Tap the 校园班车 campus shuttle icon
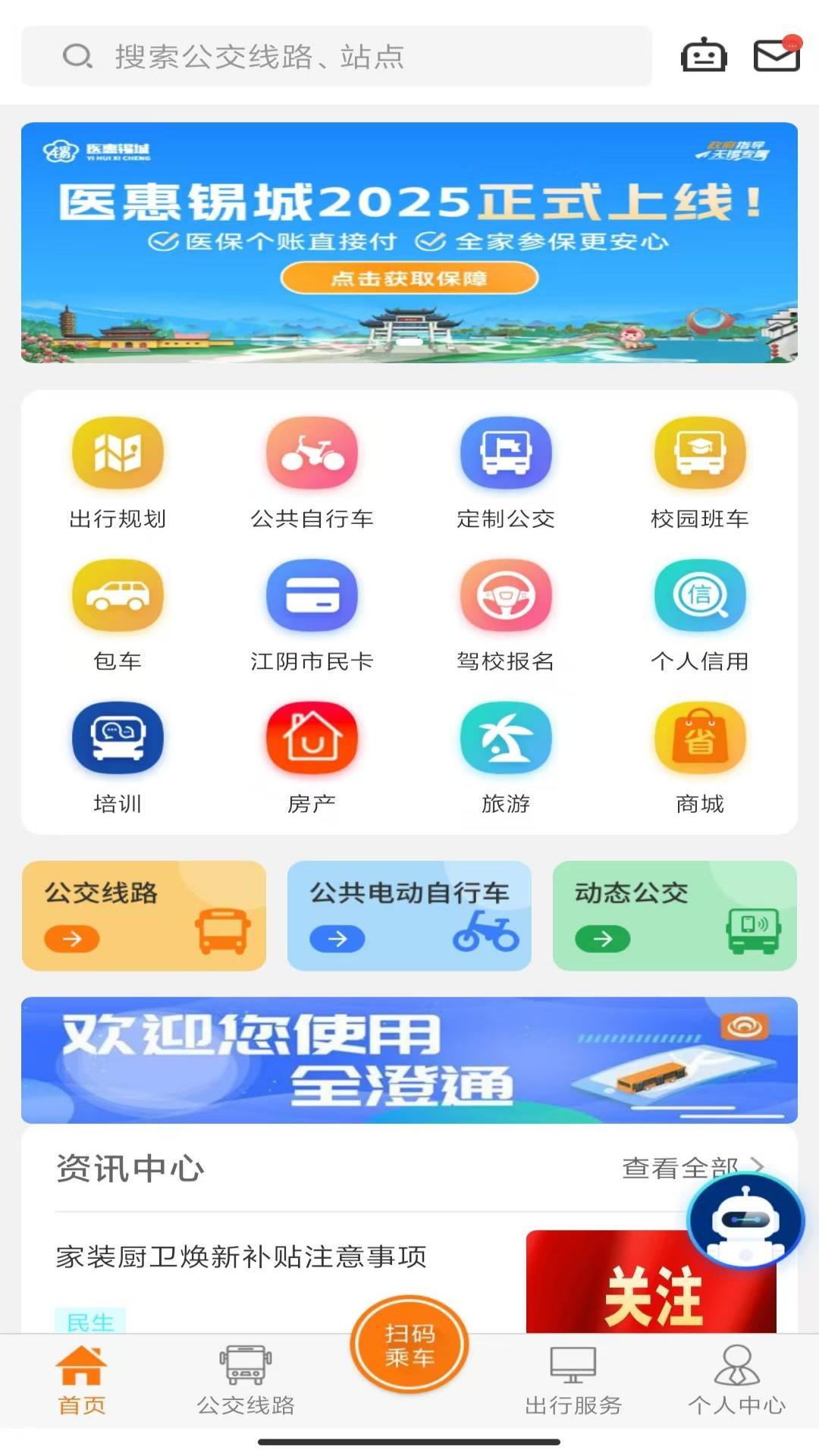Screen dimensions: 819x1456 [x=699, y=451]
